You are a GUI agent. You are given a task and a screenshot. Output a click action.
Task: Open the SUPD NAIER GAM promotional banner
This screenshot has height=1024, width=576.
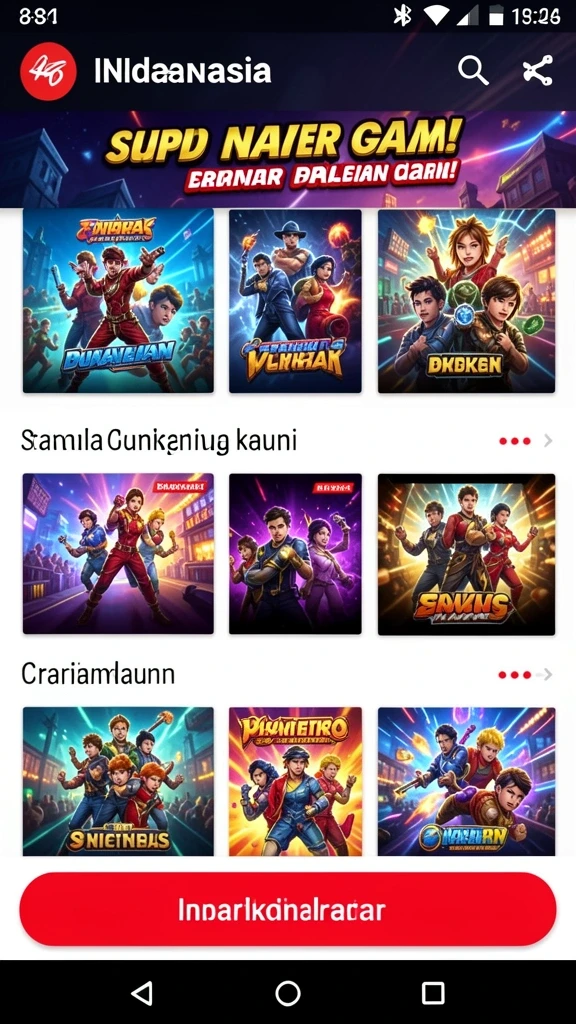(288, 159)
